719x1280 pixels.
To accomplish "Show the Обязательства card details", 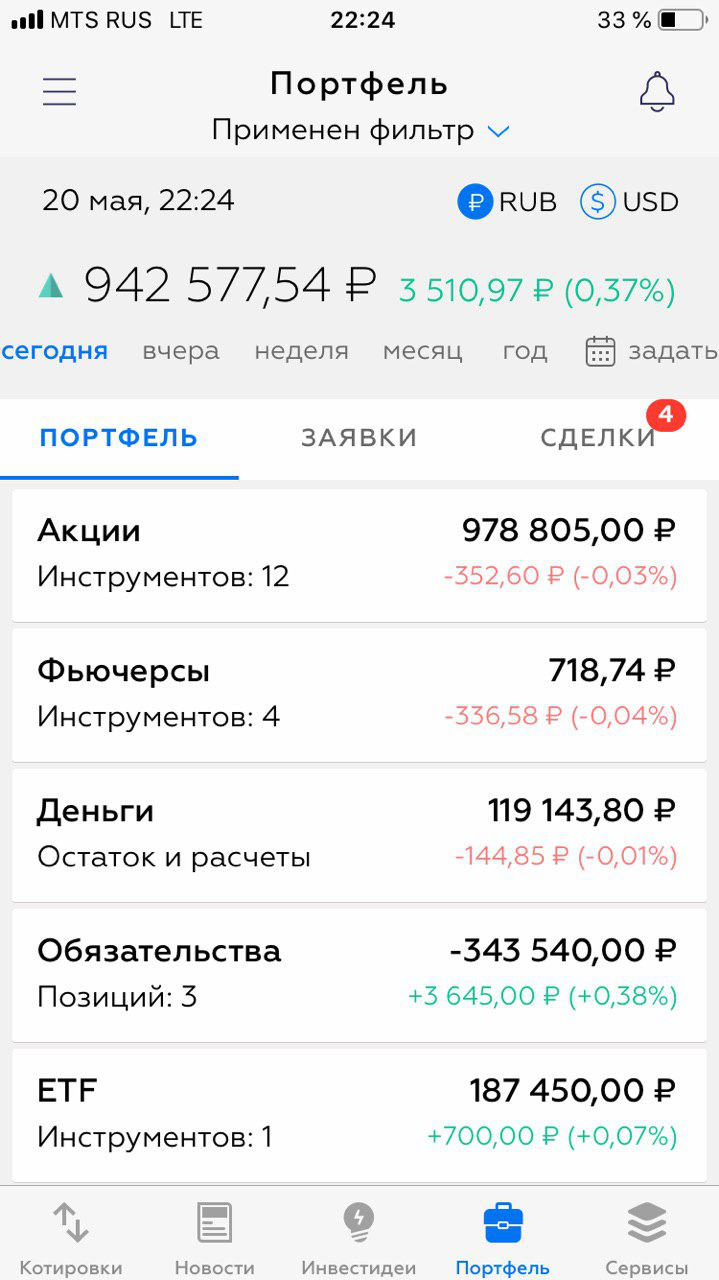I will pyautogui.click(x=359, y=974).
